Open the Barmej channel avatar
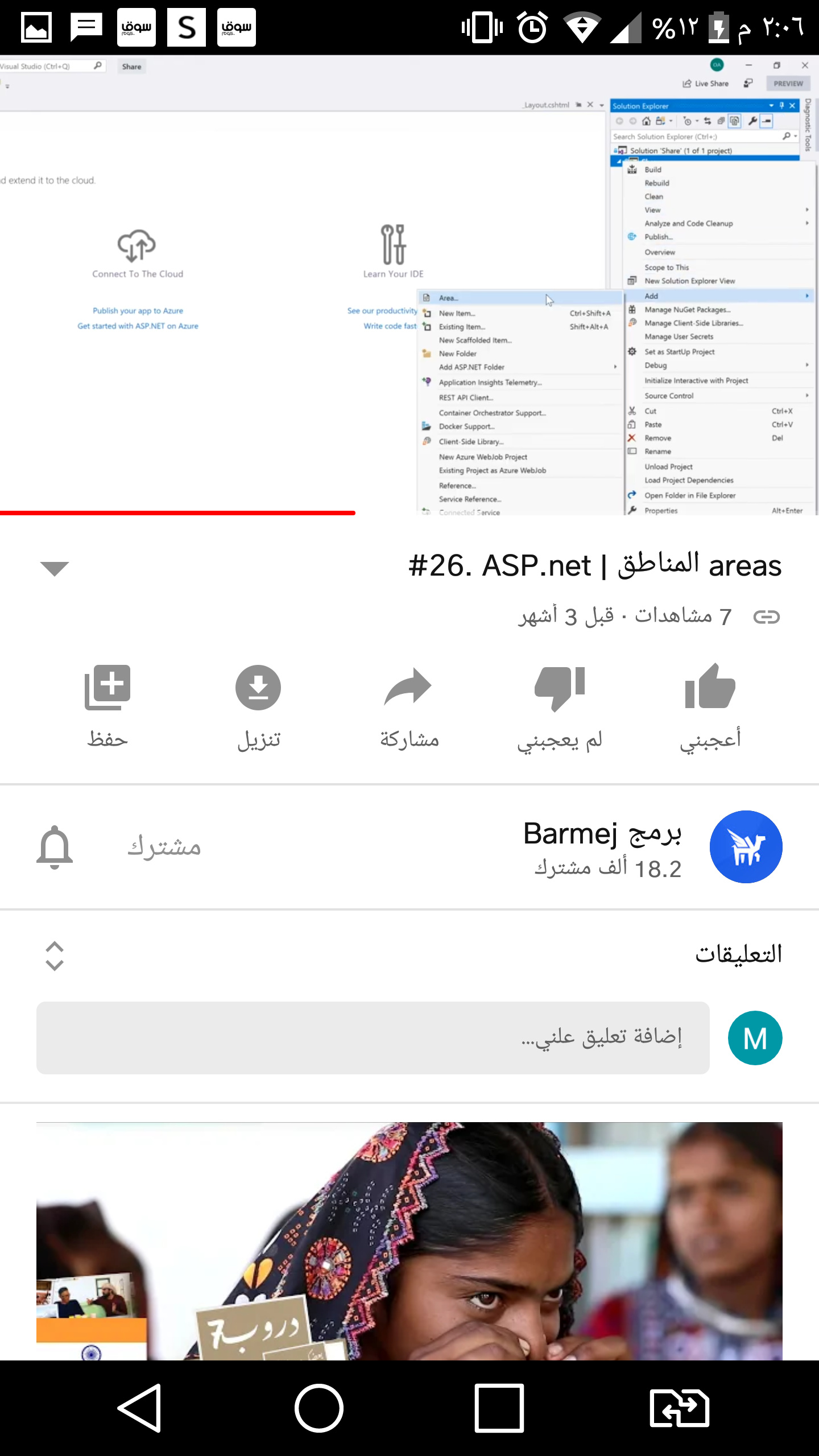 click(746, 847)
